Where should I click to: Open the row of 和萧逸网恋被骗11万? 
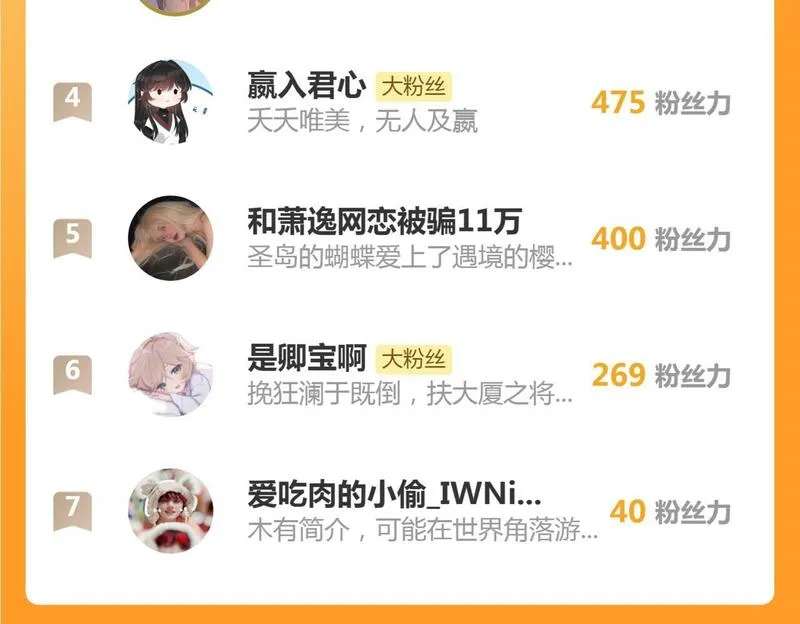click(x=399, y=238)
